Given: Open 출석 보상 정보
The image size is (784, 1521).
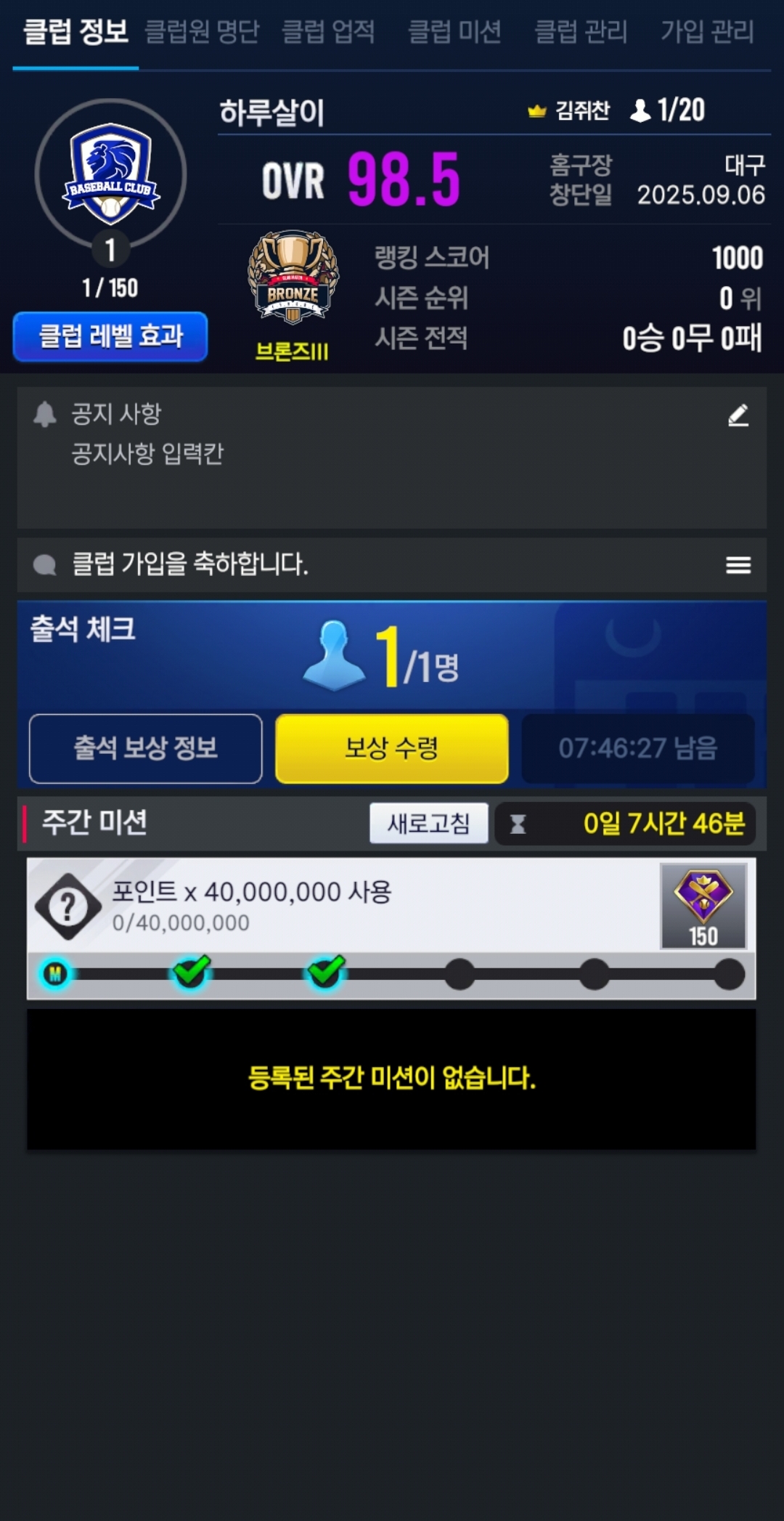Looking at the screenshot, I should (146, 748).
